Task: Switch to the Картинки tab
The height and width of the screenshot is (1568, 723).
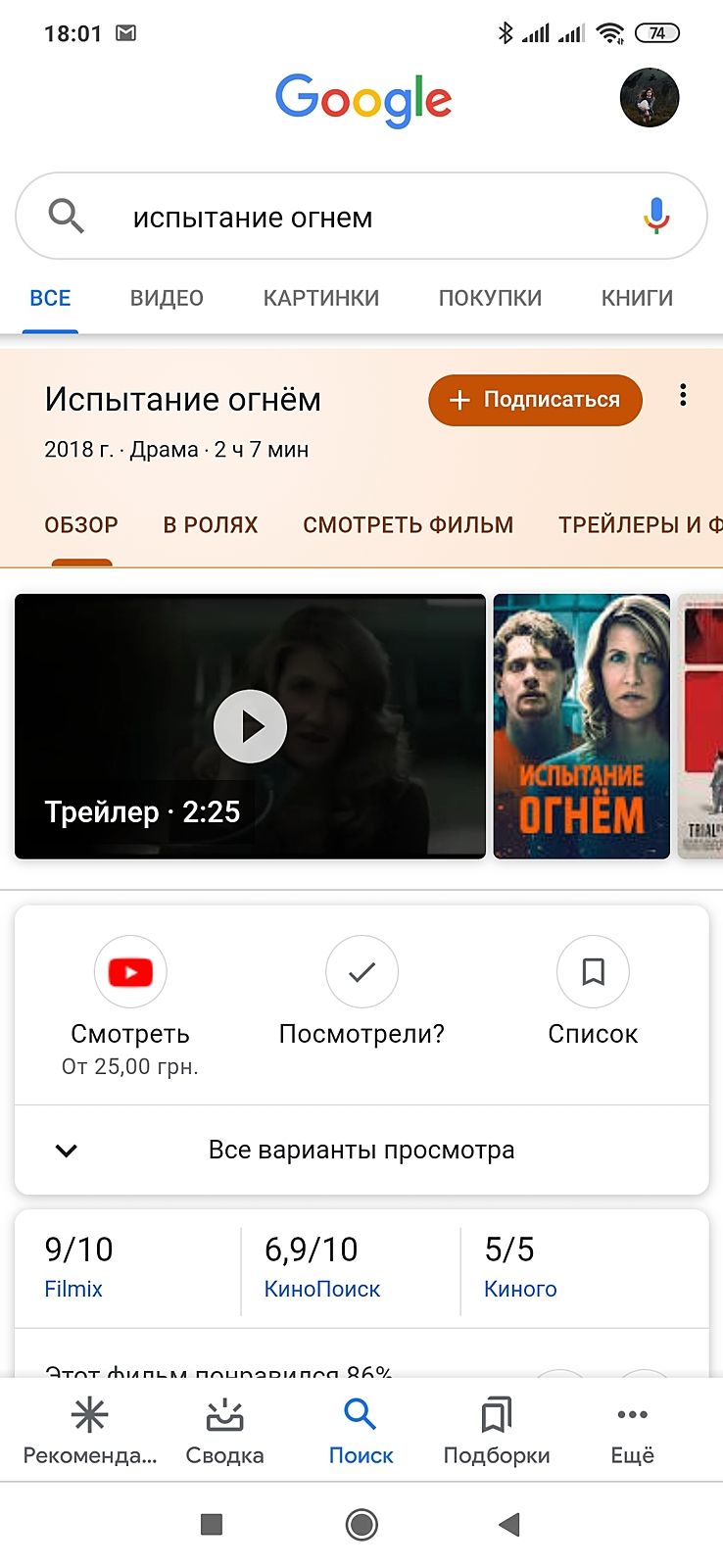Action: pyautogui.click(x=320, y=298)
